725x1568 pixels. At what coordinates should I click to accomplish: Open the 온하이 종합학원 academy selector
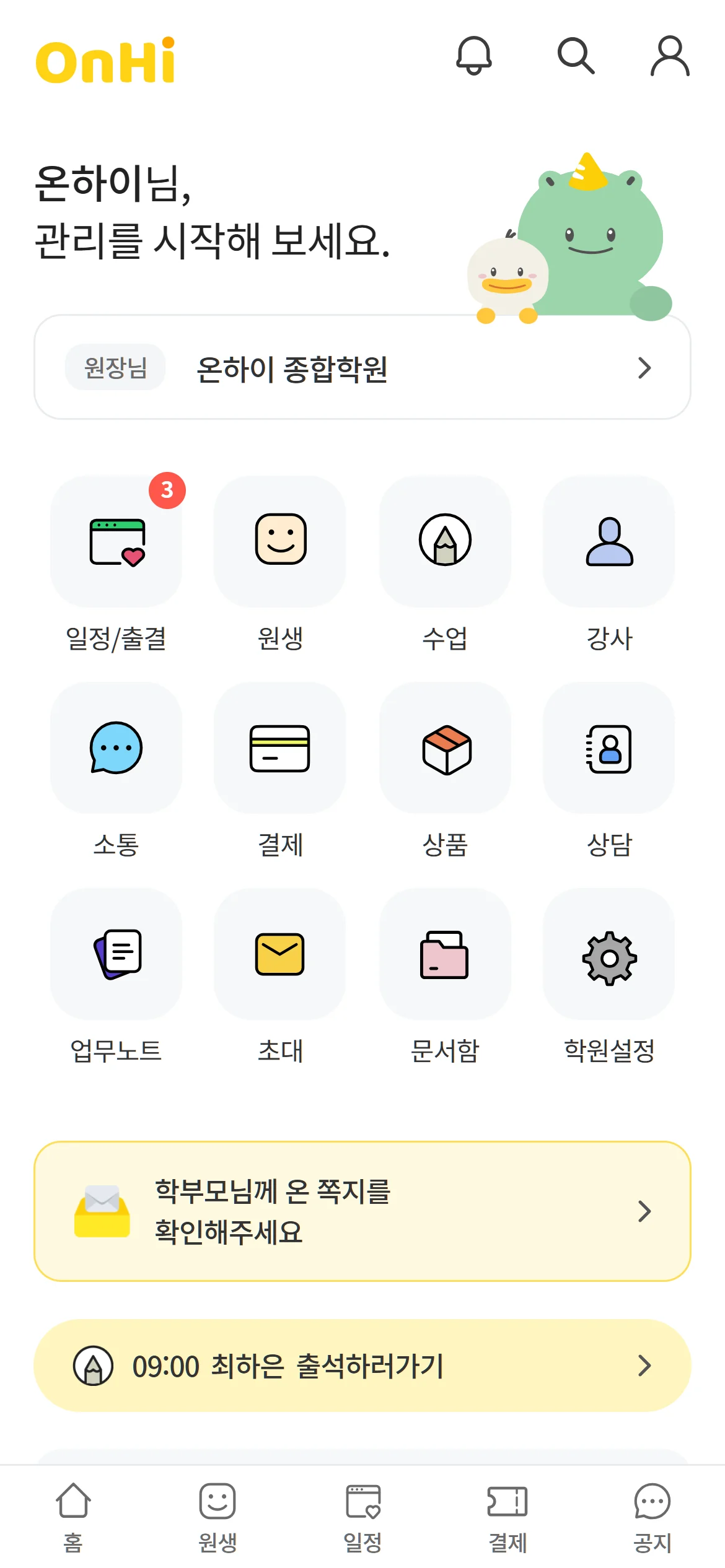click(362, 367)
